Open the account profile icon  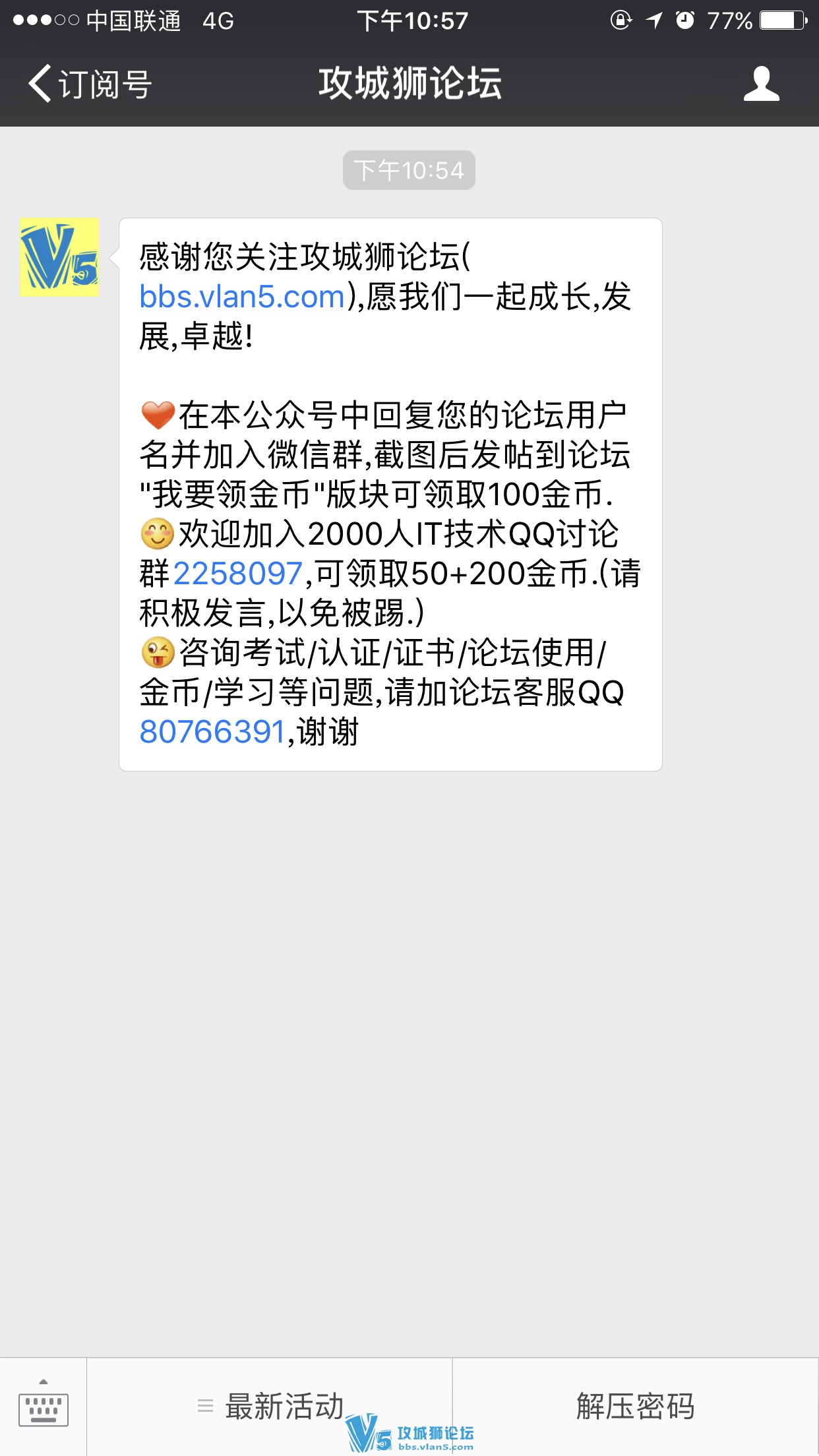pos(761,84)
